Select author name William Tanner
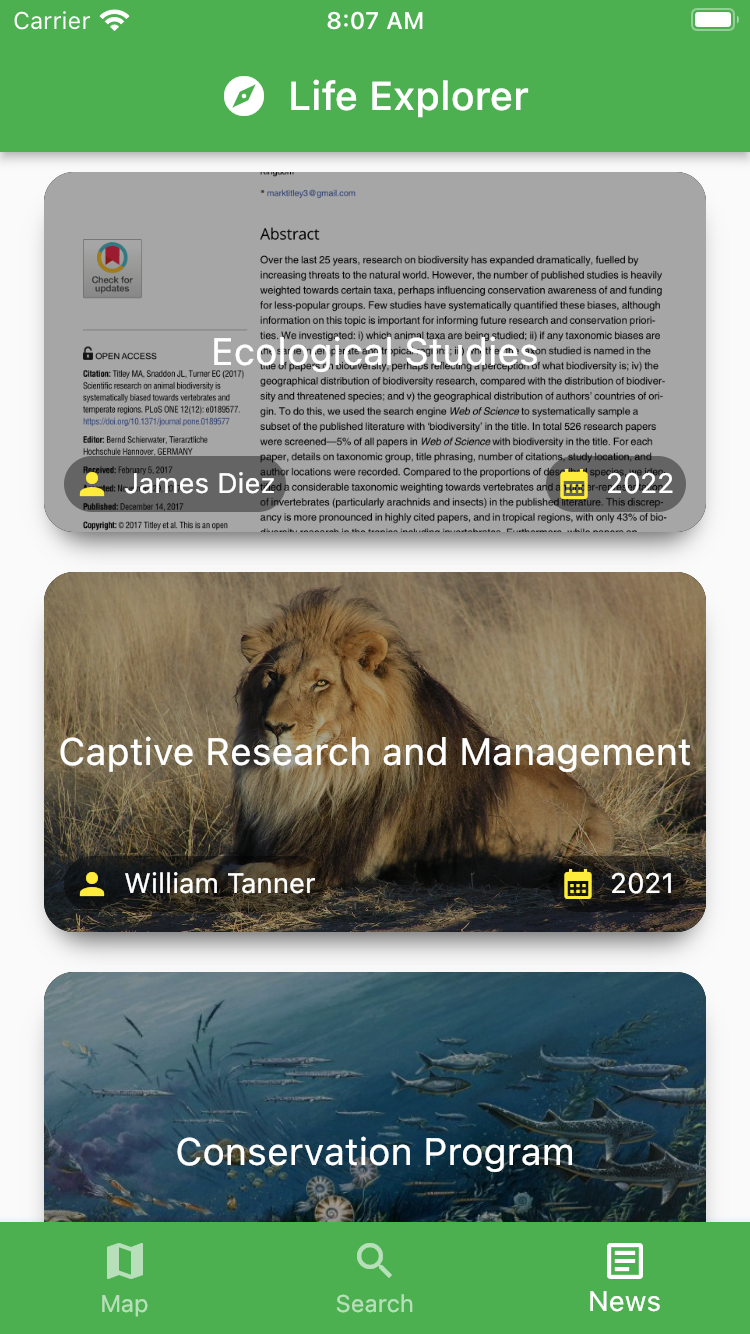Image resolution: width=750 pixels, height=1334 pixels. coord(219,884)
